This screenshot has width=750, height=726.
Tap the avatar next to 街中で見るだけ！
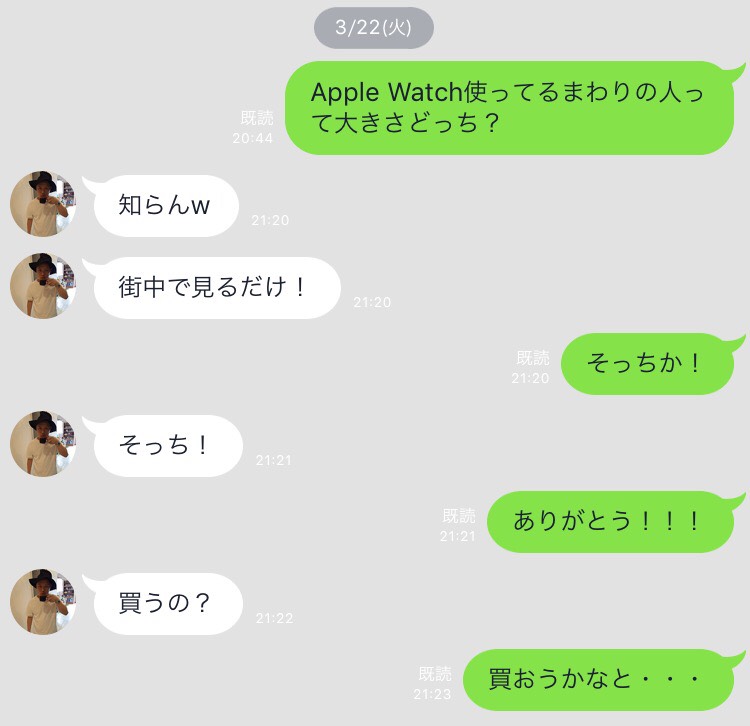(x=43, y=286)
